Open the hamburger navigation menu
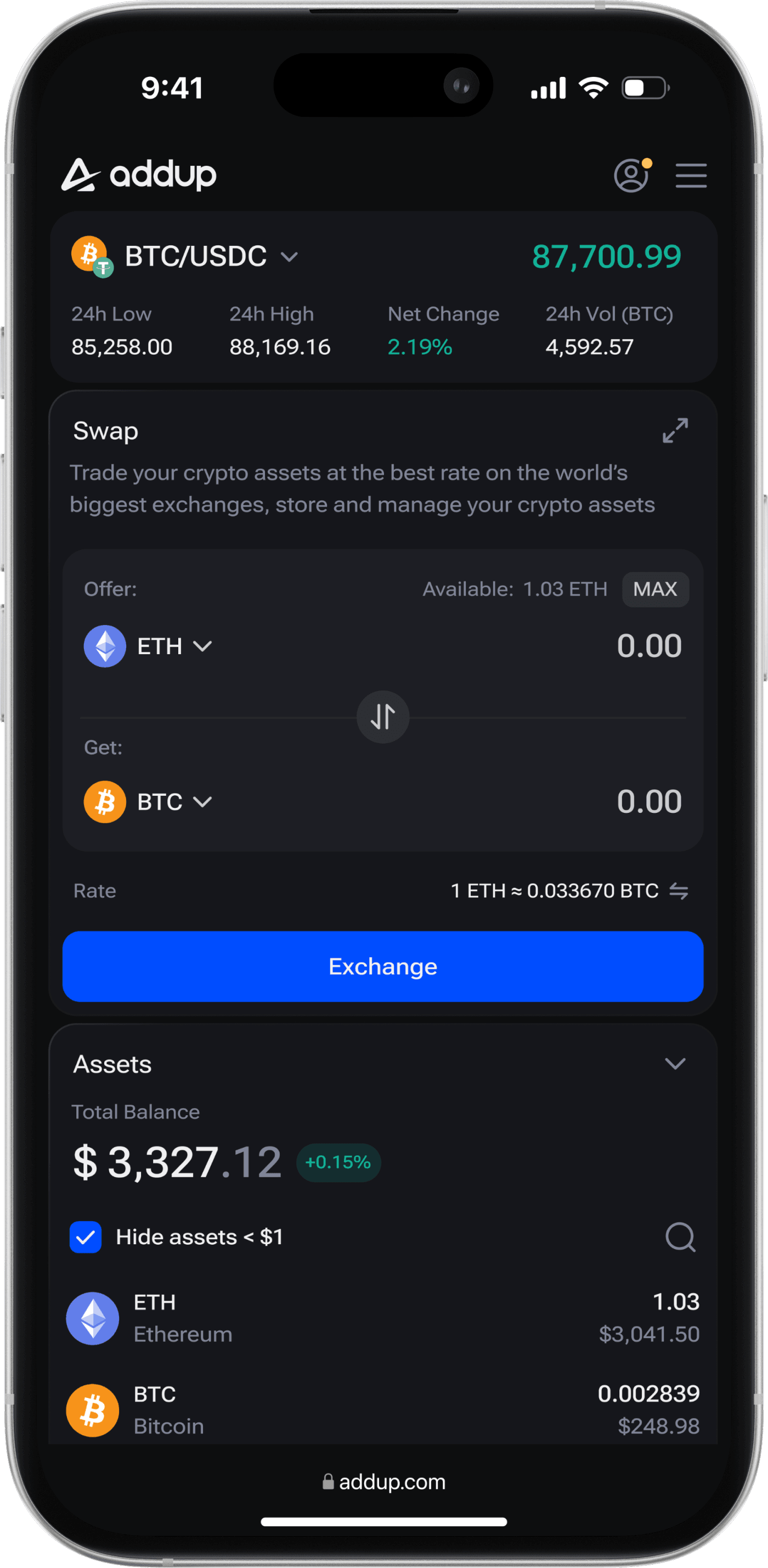 pyautogui.click(x=691, y=175)
